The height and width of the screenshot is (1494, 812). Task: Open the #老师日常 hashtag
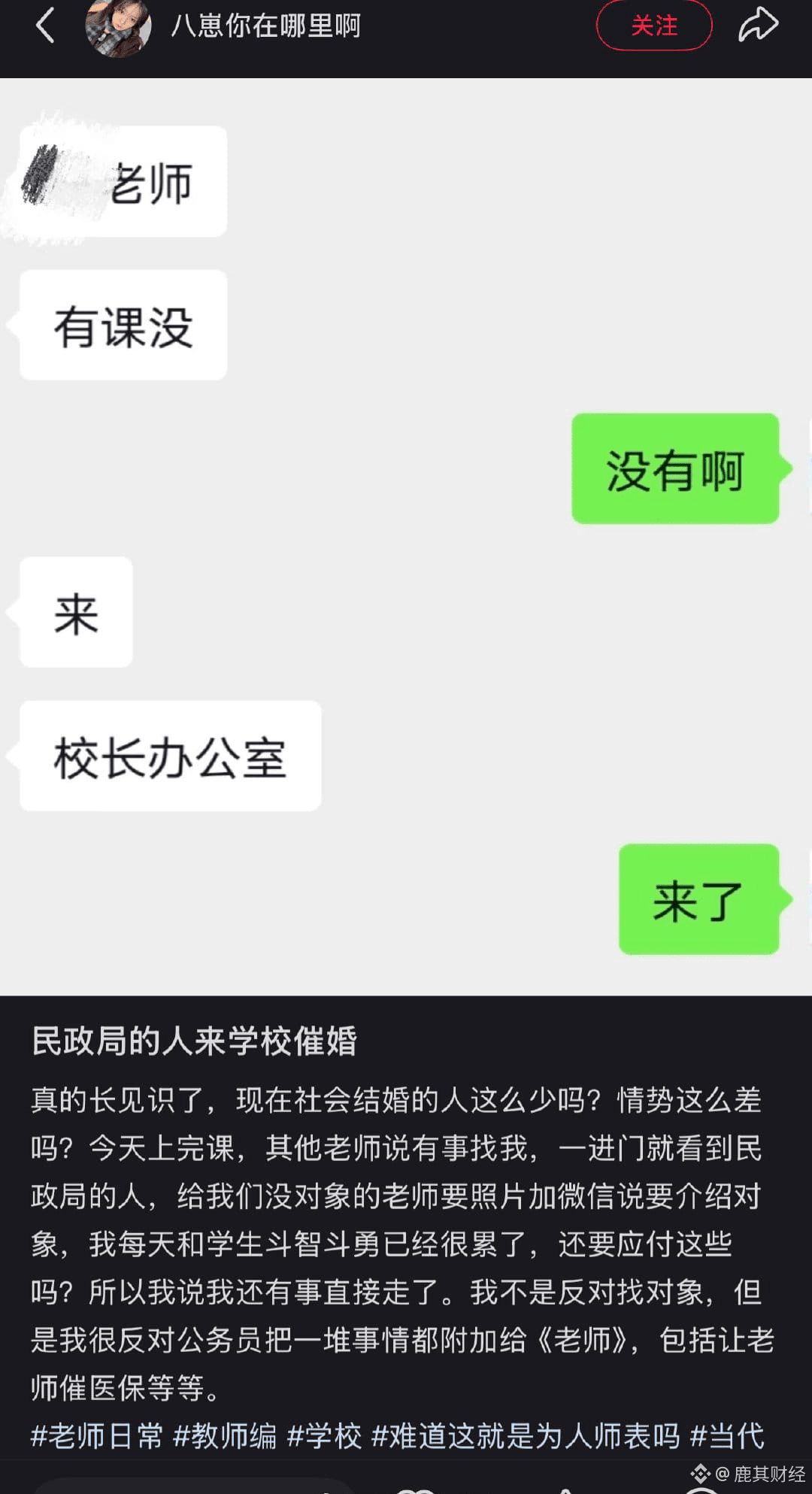(x=97, y=1435)
